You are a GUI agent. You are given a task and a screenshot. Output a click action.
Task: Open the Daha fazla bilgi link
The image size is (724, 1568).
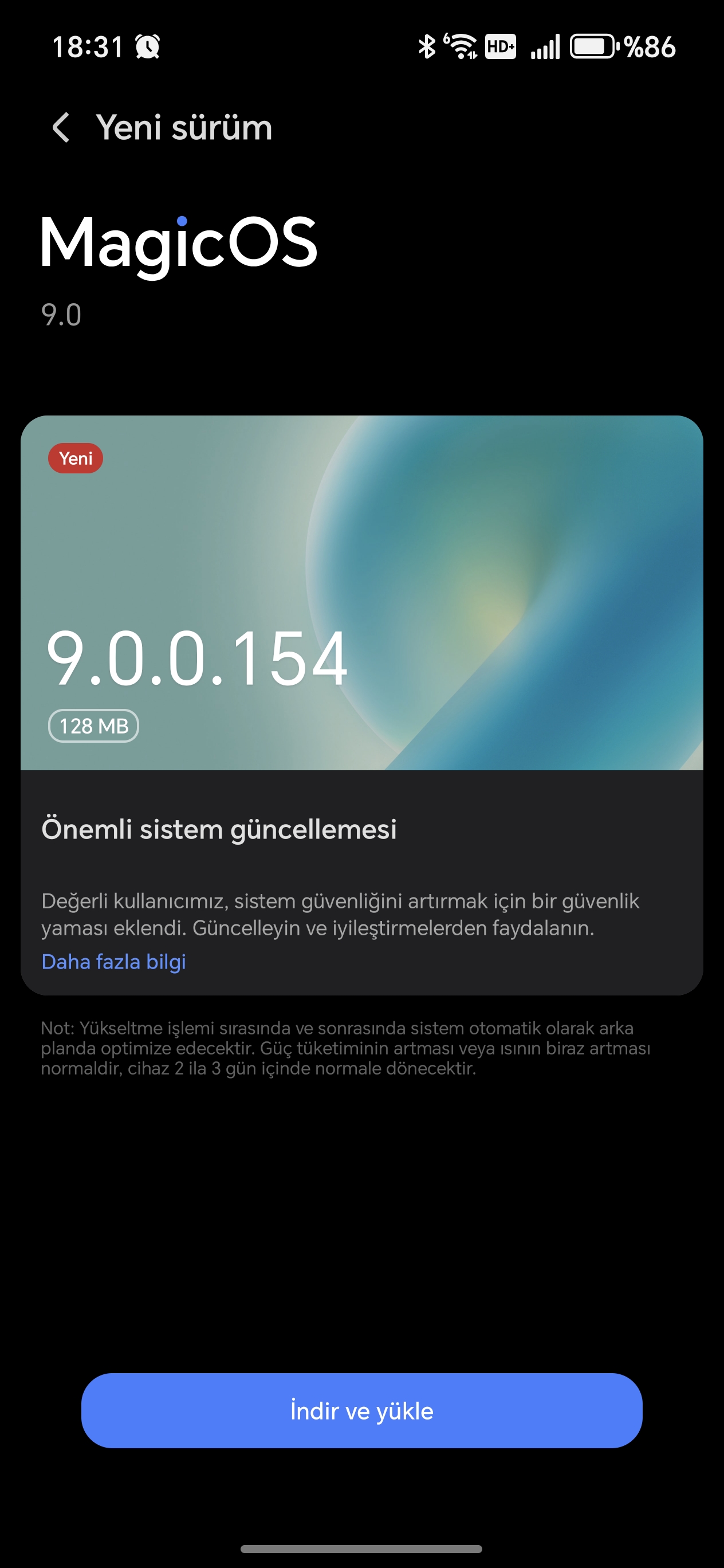(114, 961)
